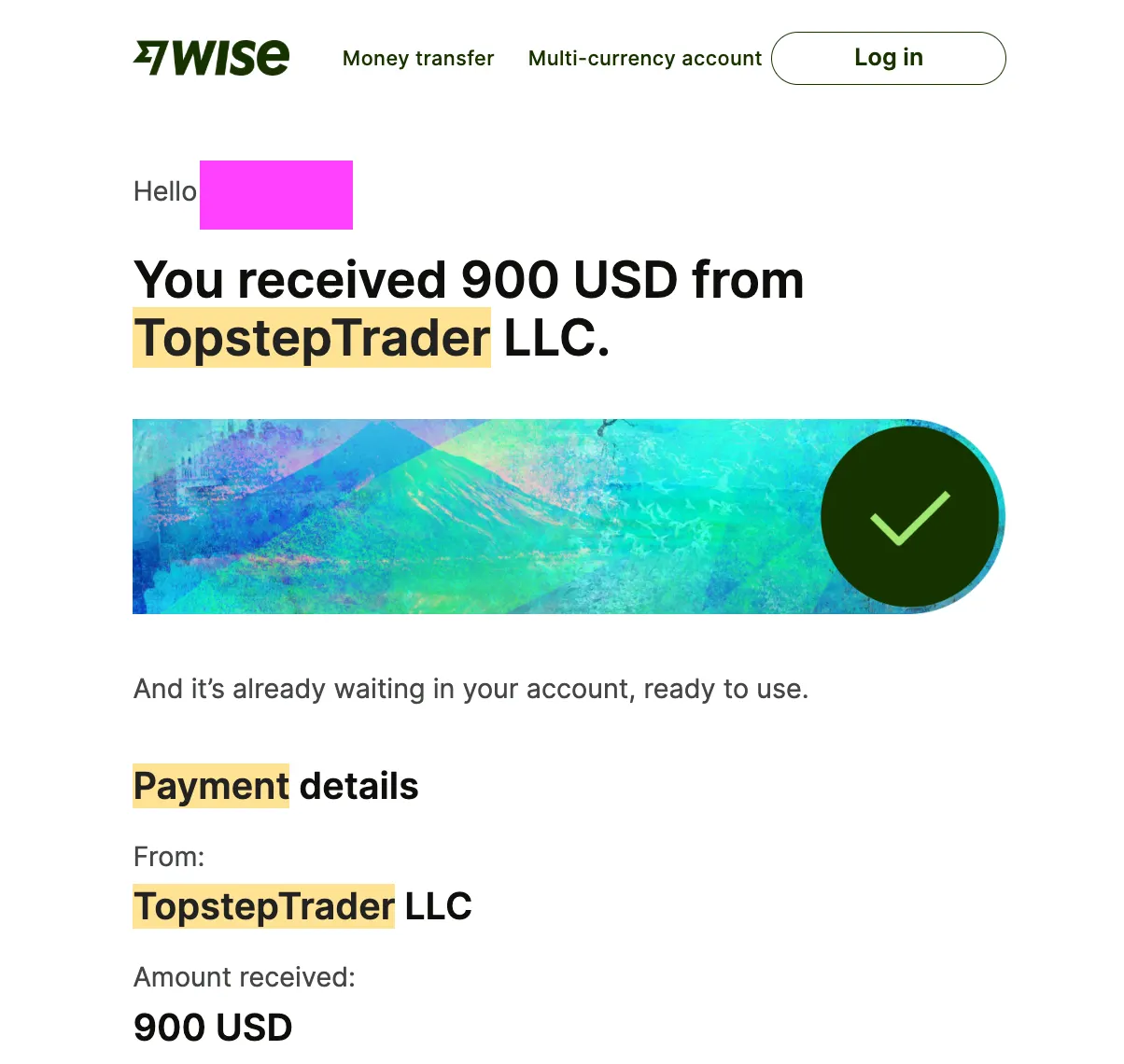Open Multi-currency account link
Viewport: 1124px width, 1064px height.
(x=644, y=58)
